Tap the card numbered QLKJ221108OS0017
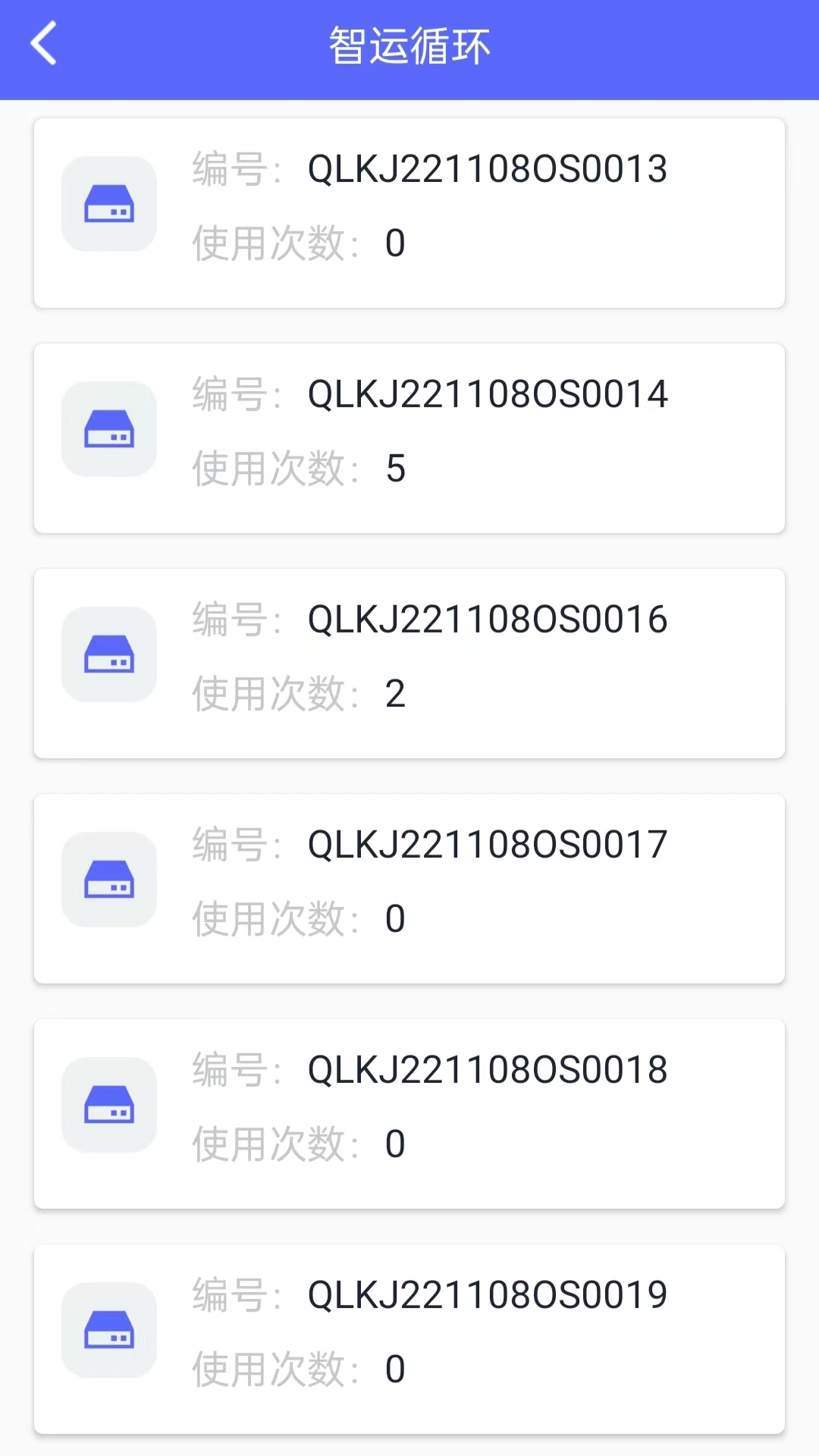 coord(409,889)
